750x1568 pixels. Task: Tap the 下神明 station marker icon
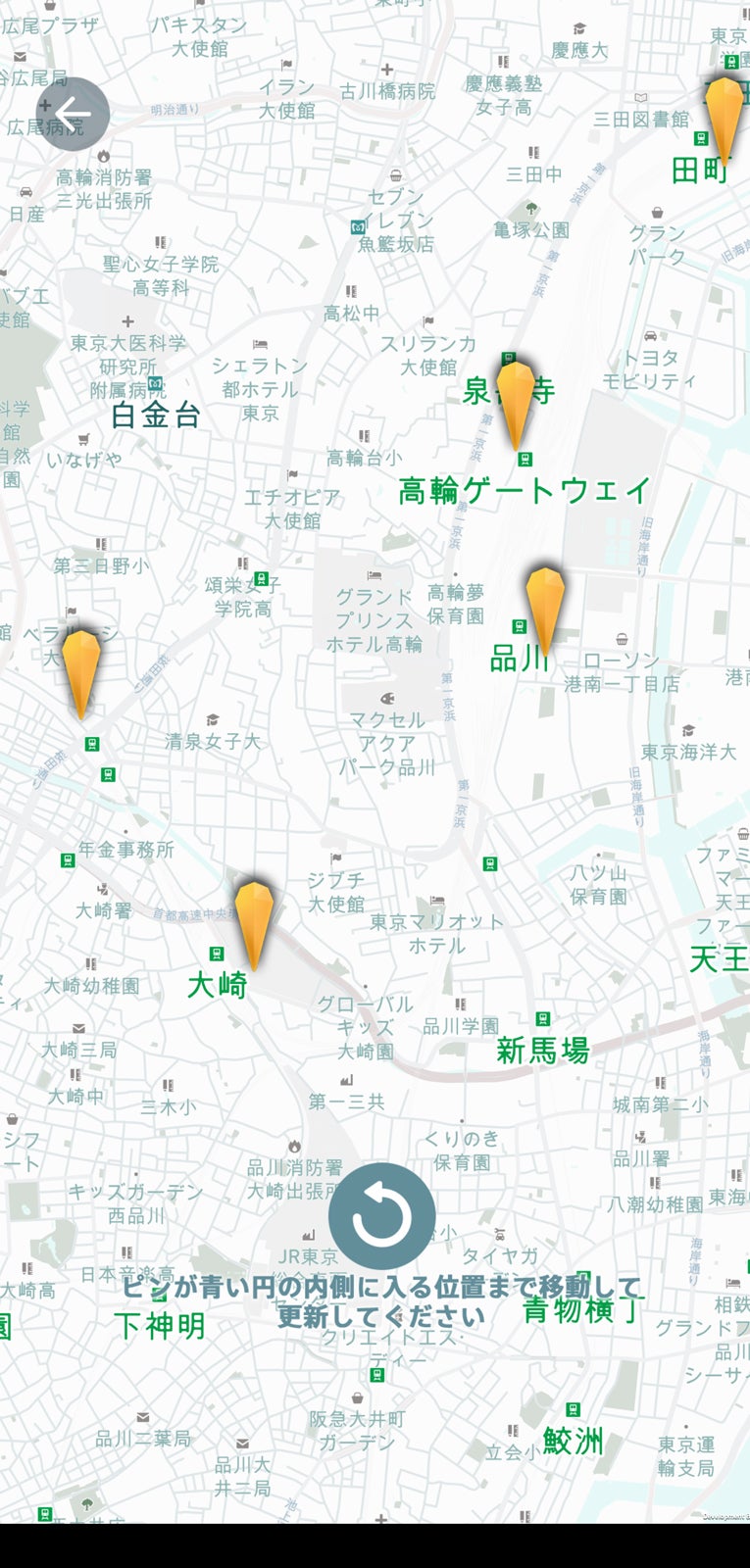(160, 1295)
